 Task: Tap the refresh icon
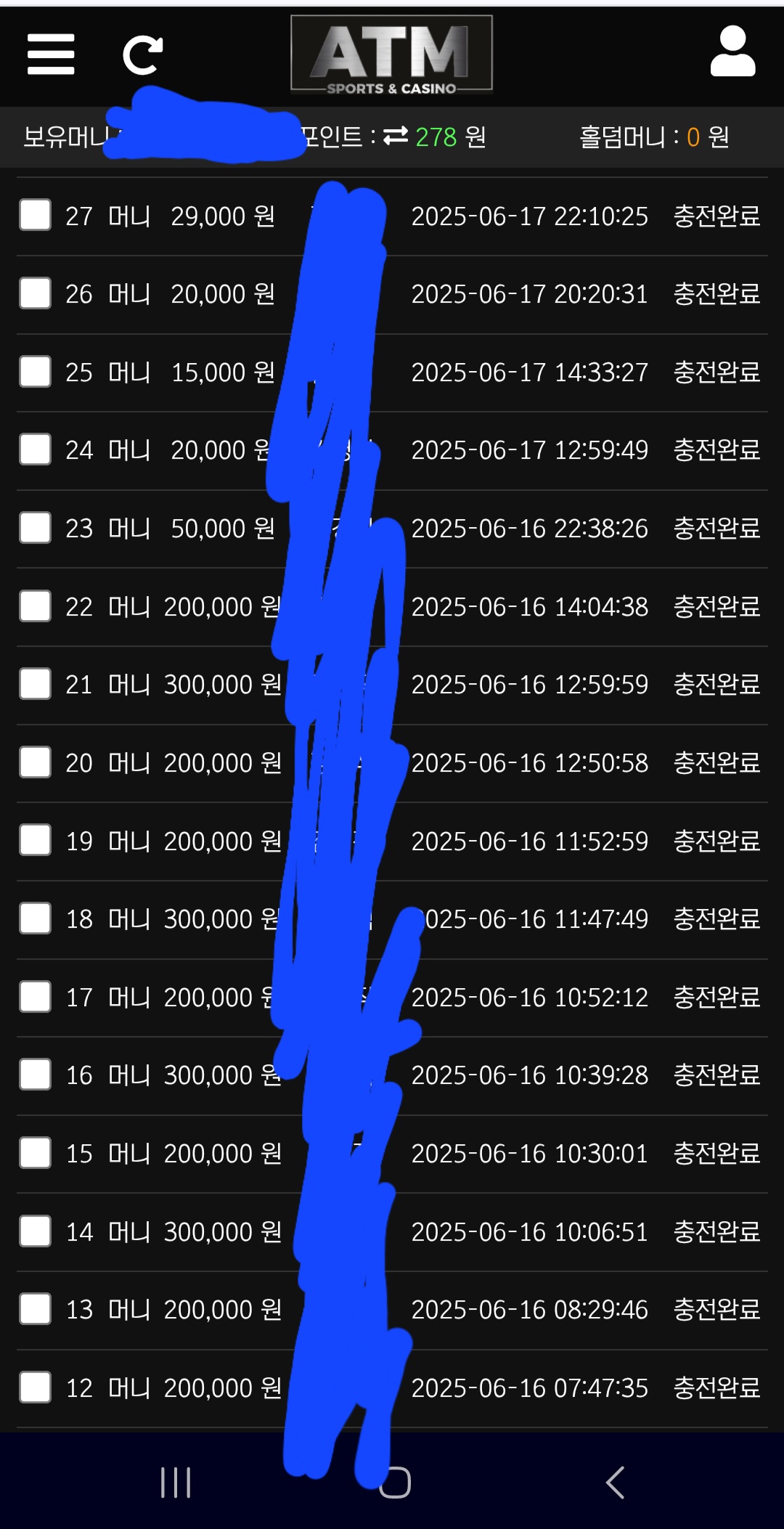(x=142, y=55)
